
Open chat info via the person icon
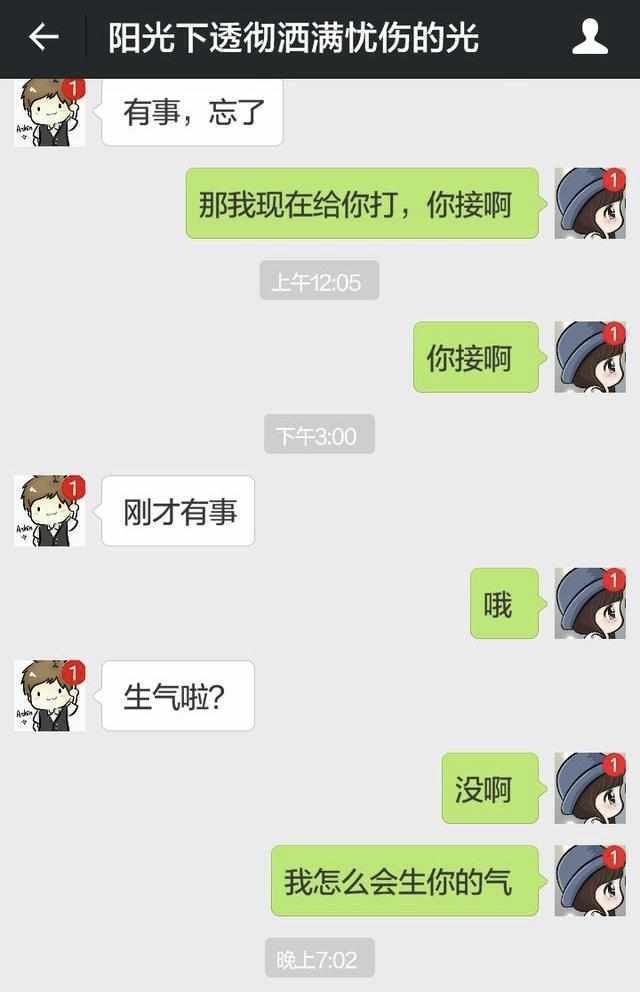(590, 38)
